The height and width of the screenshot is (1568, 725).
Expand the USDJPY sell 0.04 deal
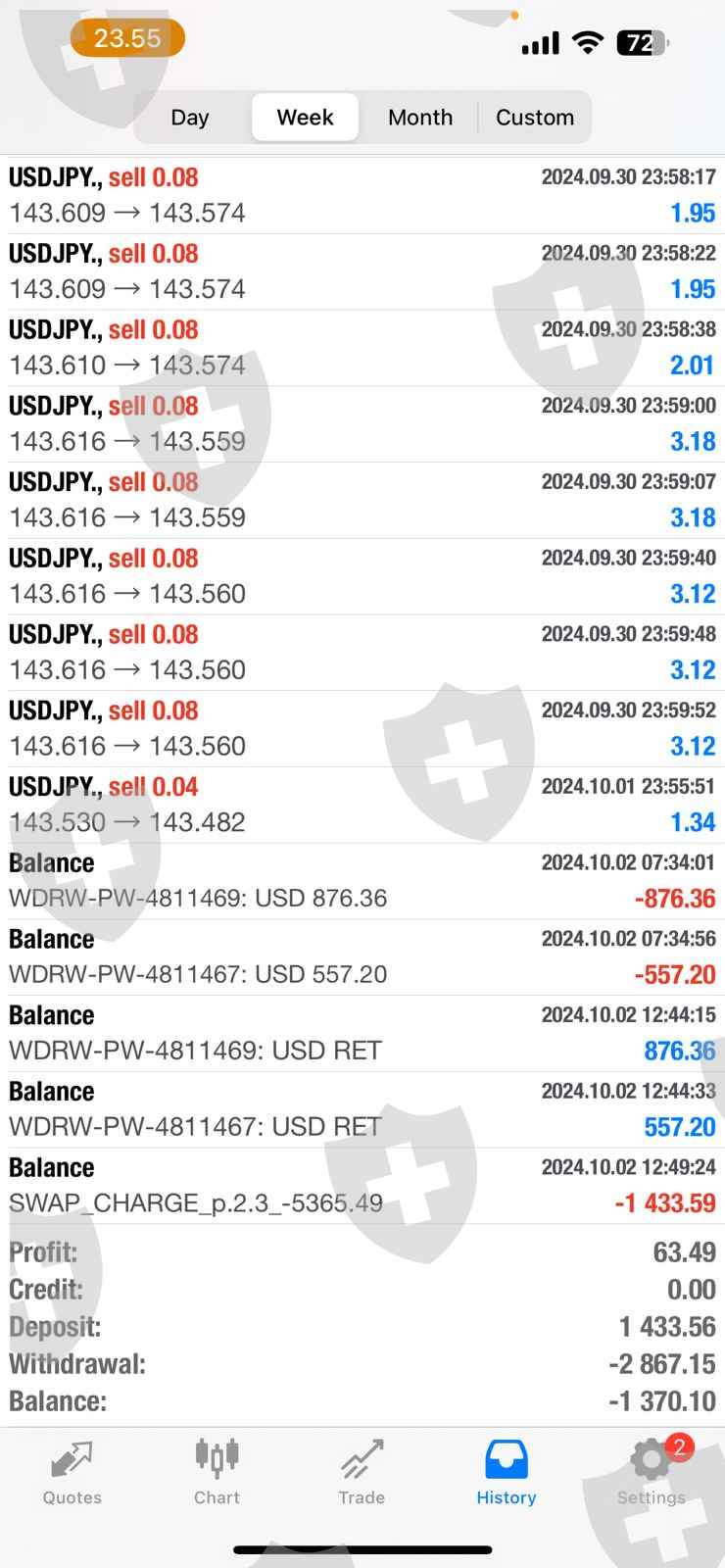pos(362,805)
